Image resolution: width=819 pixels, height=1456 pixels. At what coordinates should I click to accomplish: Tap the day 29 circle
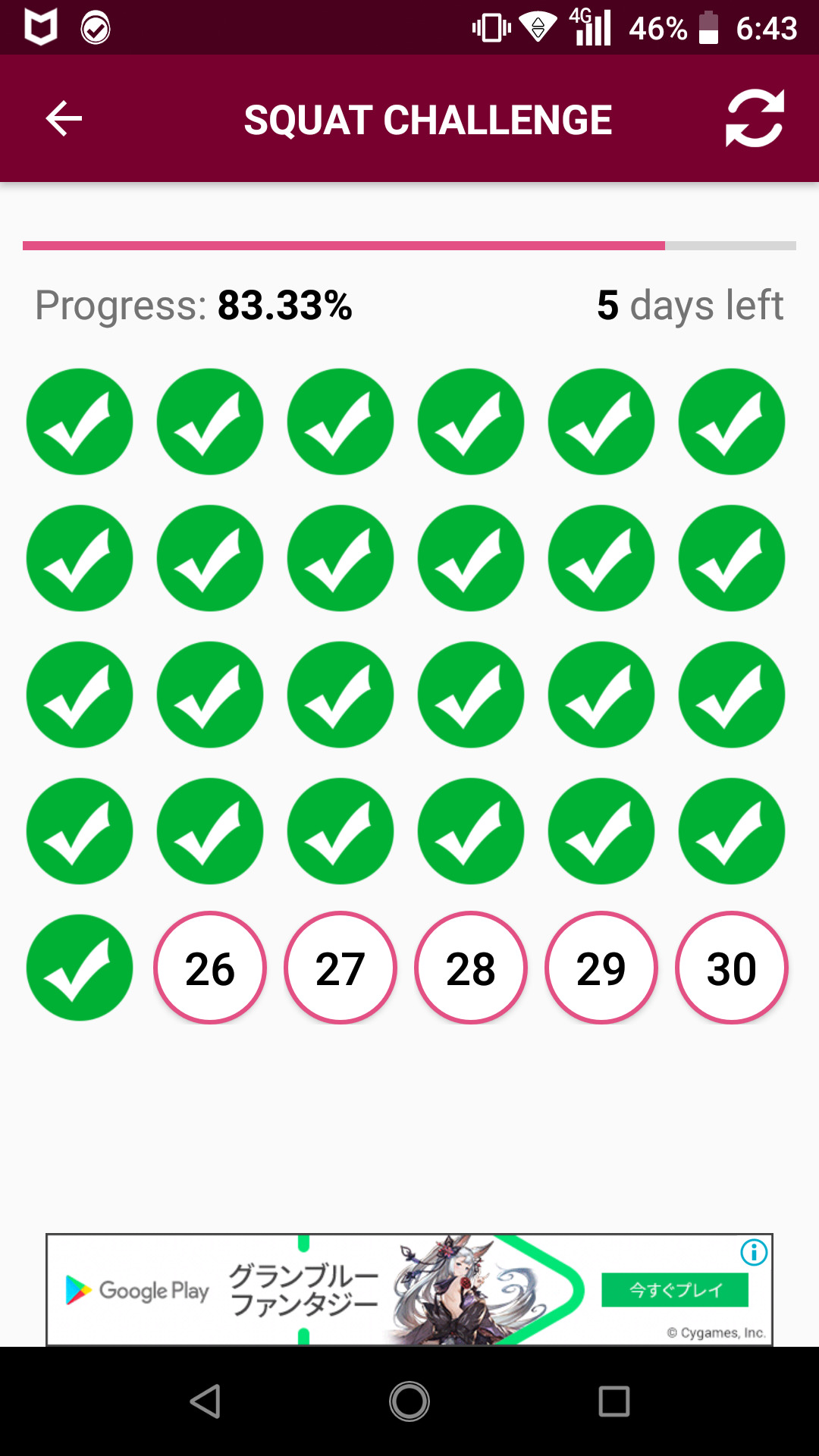click(x=601, y=968)
